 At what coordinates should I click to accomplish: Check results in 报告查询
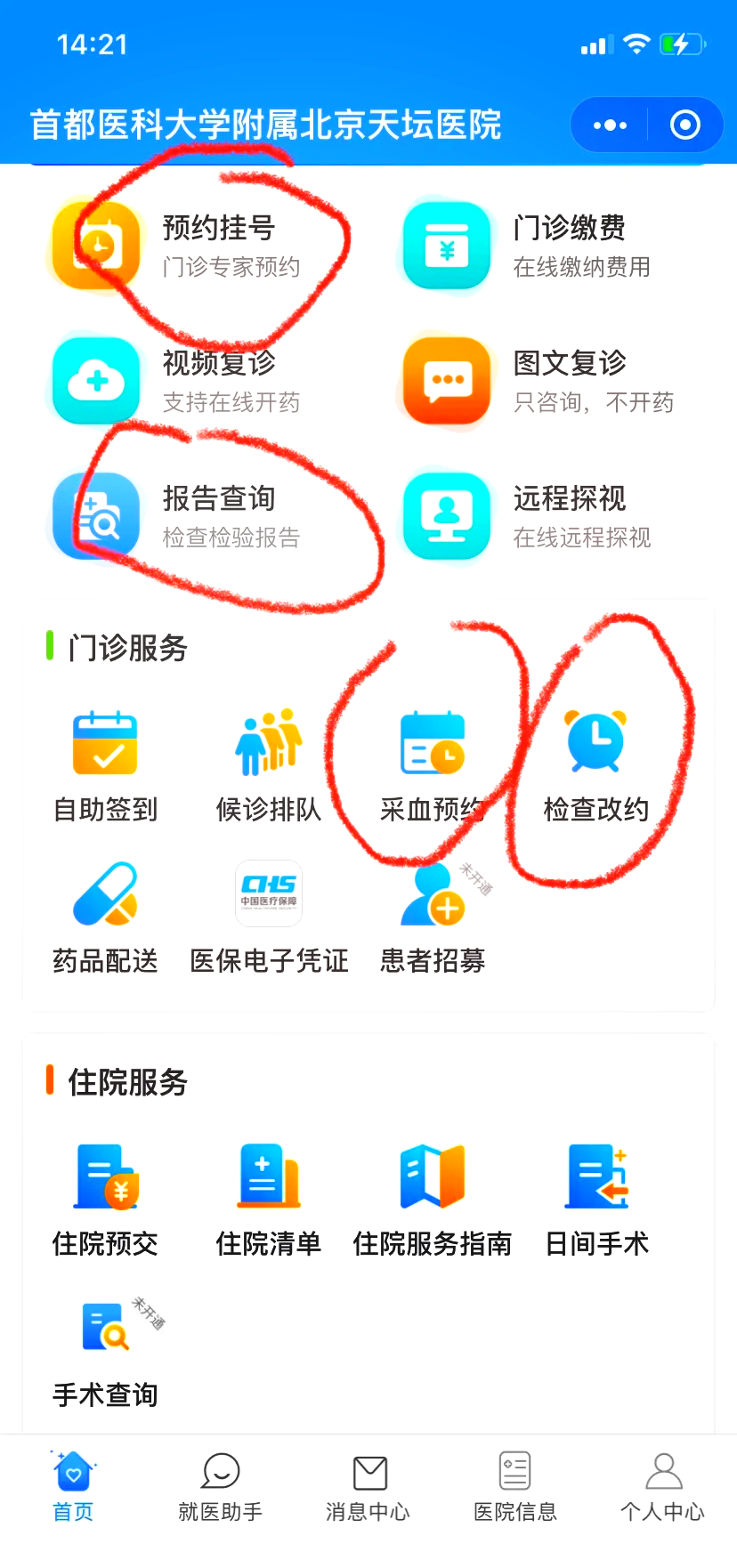(178, 515)
